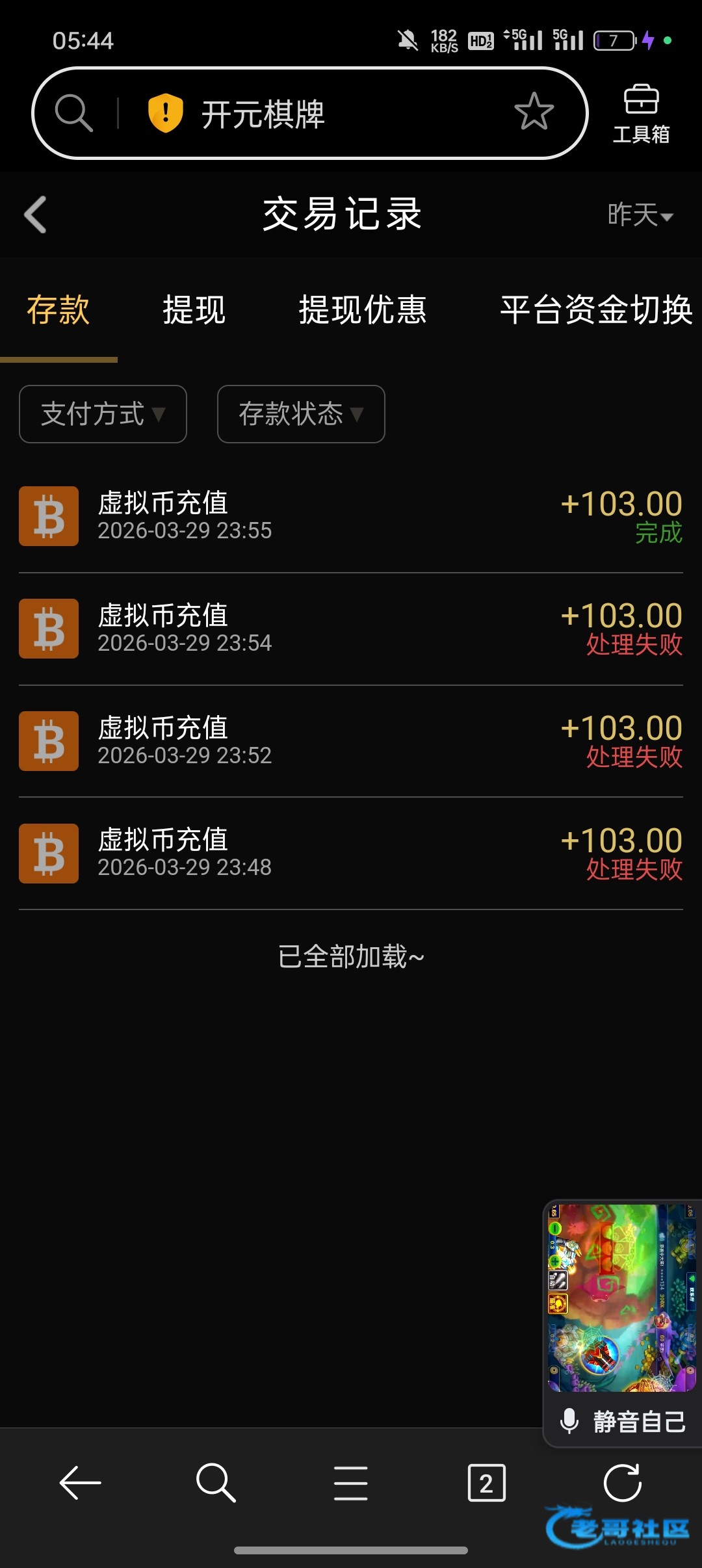Check the site security shield warning

(165, 112)
